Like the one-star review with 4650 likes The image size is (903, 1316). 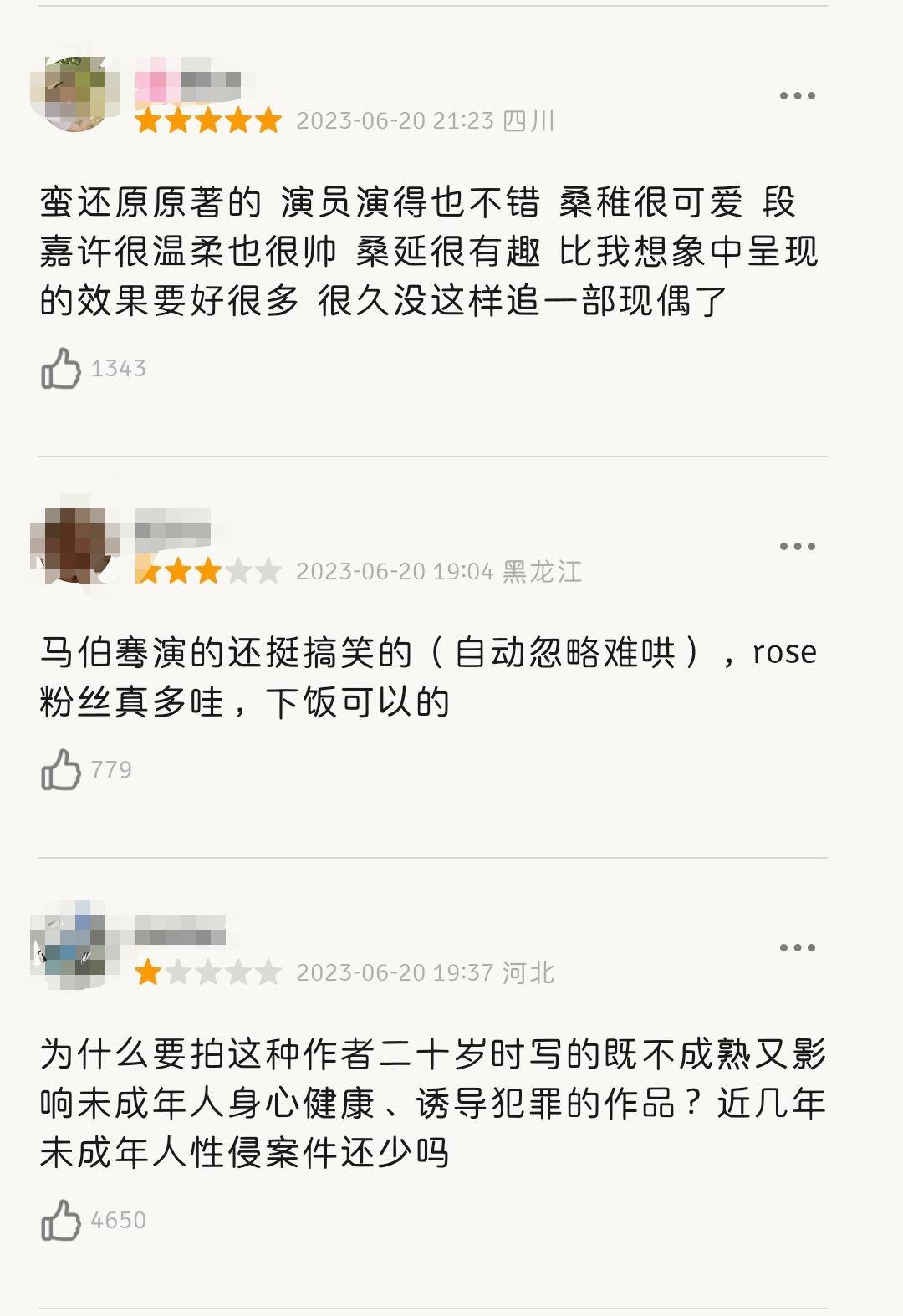[x=61, y=1221]
